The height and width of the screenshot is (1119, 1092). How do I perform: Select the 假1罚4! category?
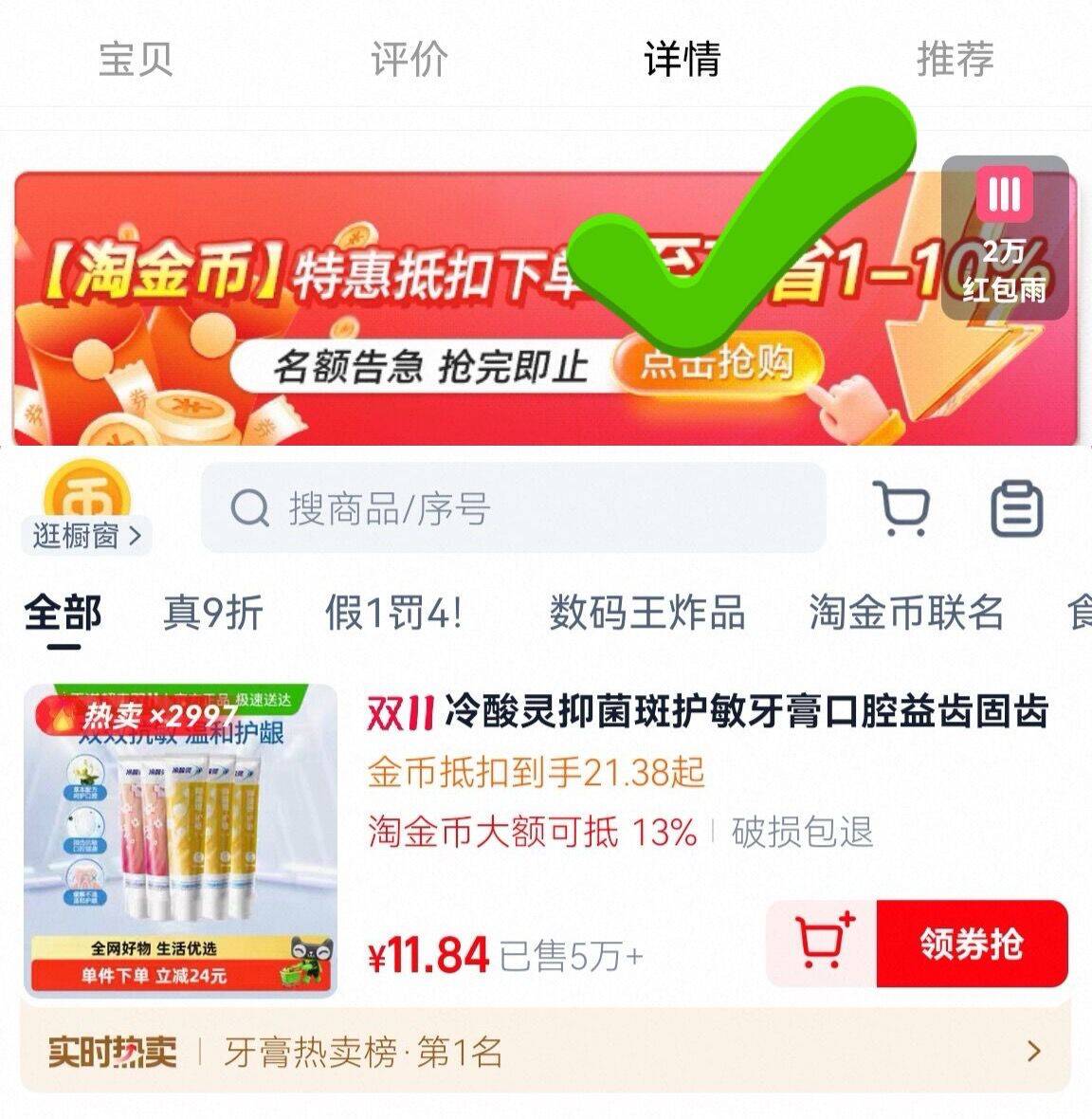point(393,613)
